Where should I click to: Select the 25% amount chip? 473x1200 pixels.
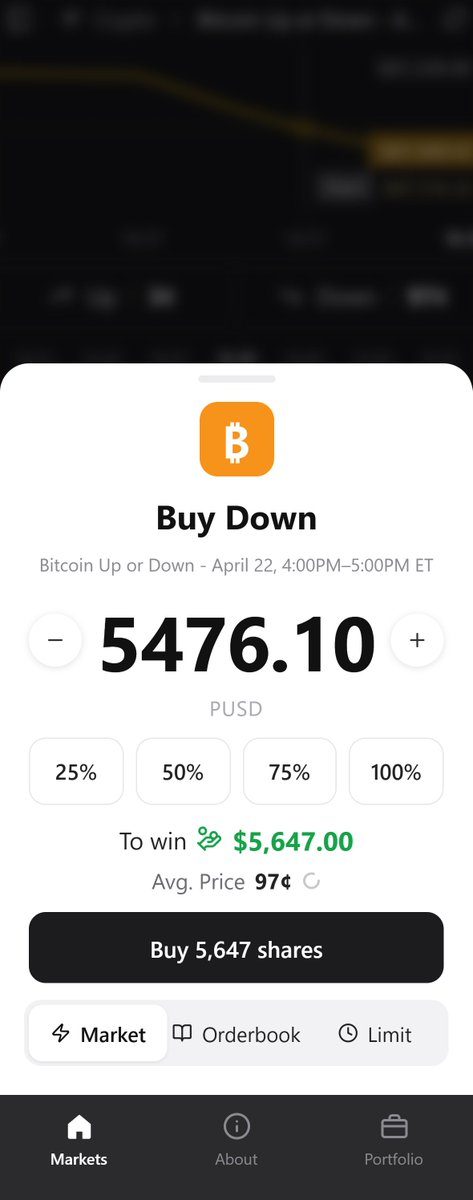76,771
